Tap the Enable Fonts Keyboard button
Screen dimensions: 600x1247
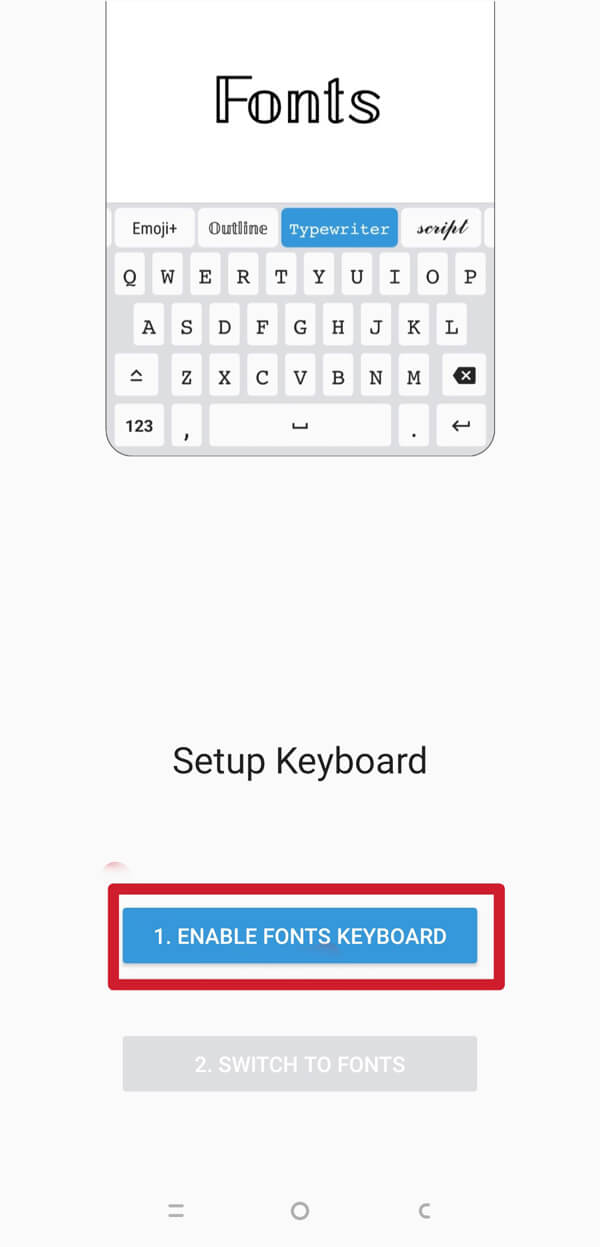pos(300,936)
